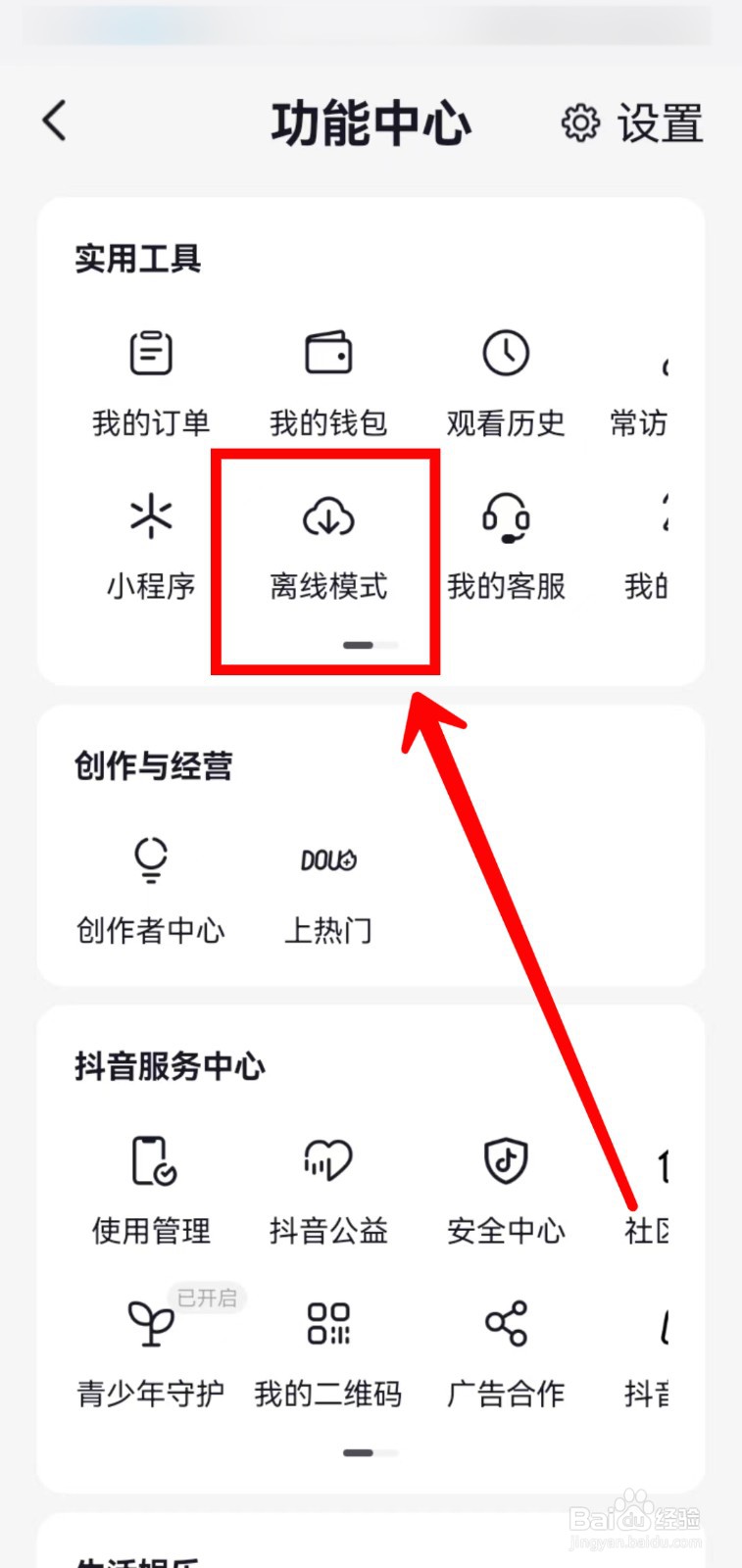Open 广告合作 ad cooperation
The height and width of the screenshot is (1568, 742).
coord(505,1326)
